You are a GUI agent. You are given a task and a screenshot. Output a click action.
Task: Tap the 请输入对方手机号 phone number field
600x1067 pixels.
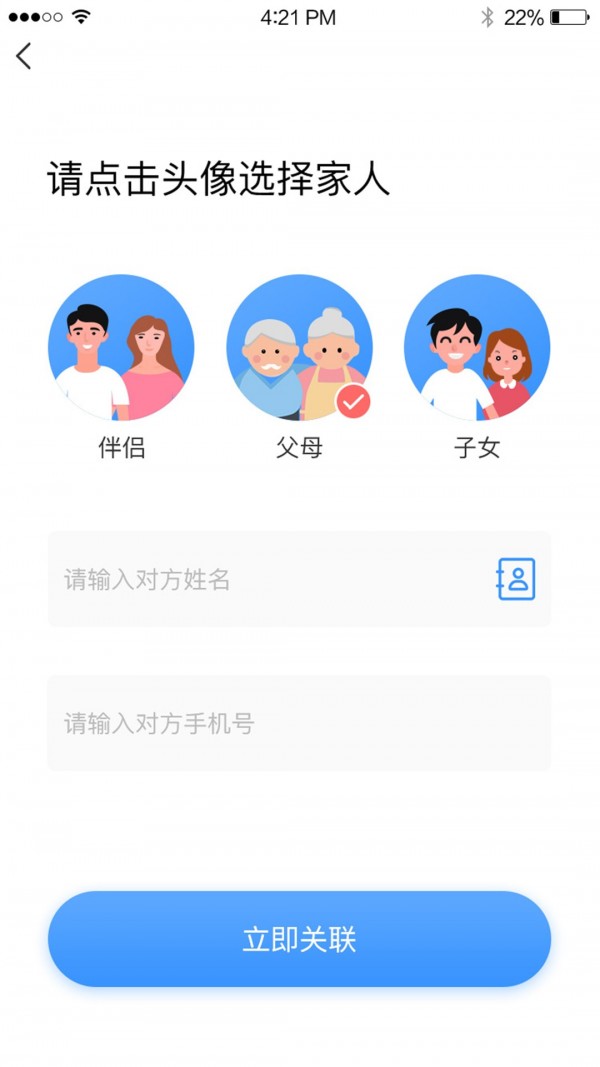pyautogui.click(x=299, y=723)
